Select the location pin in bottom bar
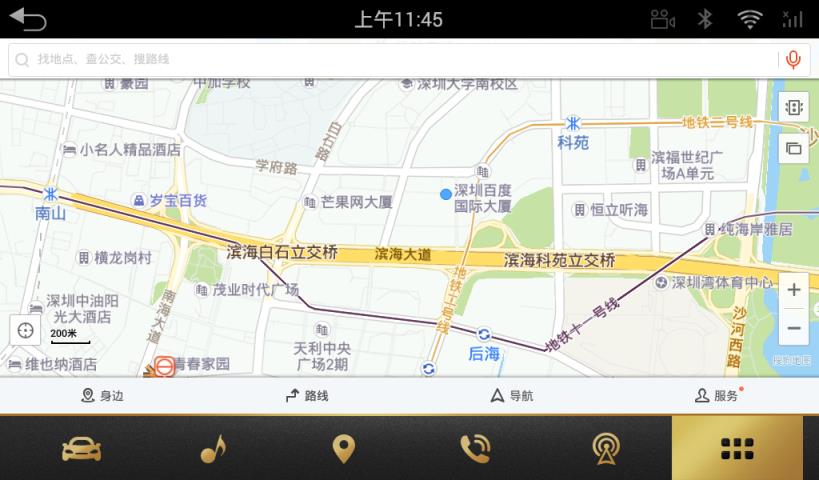The height and width of the screenshot is (480, 819). [343, 449]
